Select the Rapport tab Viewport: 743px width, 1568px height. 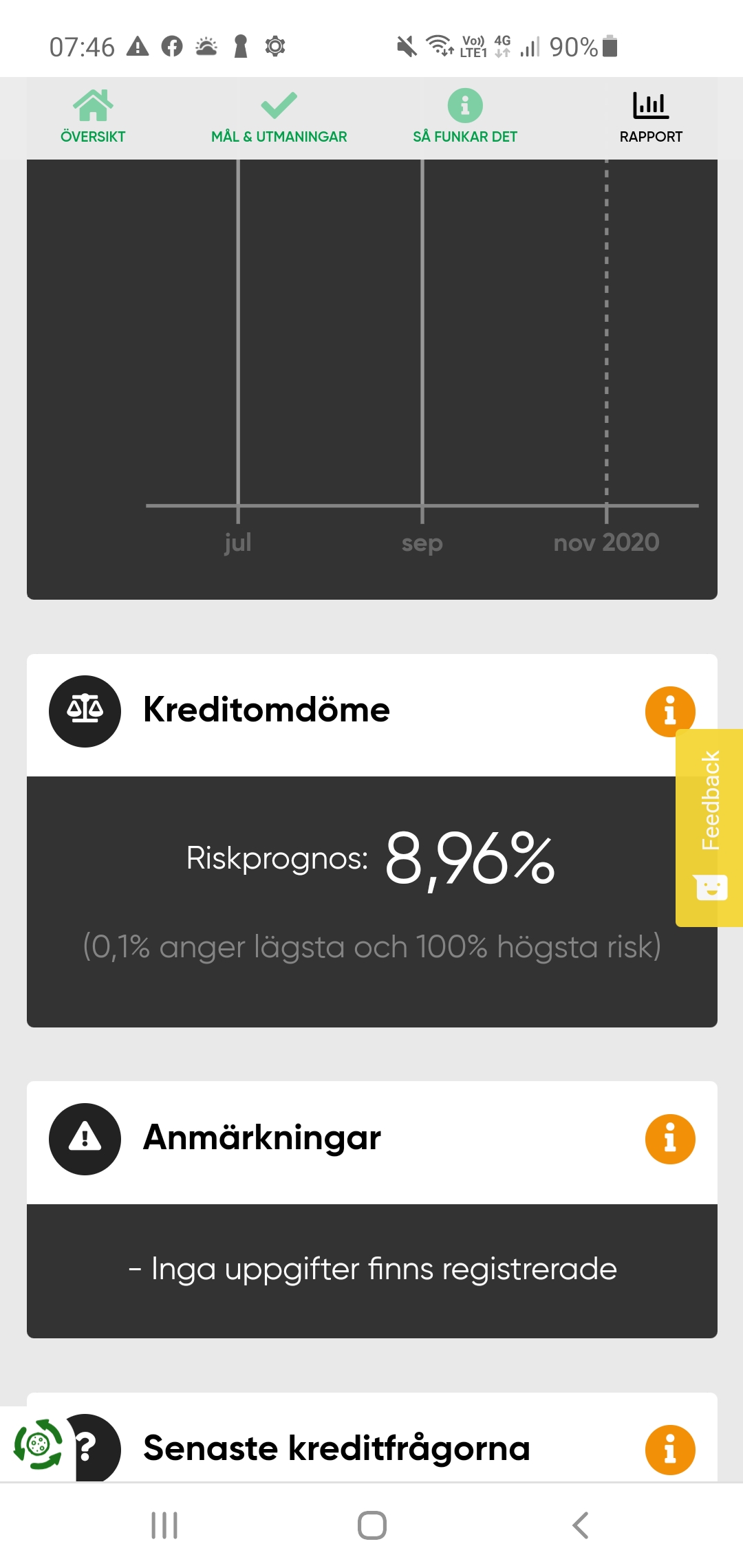(x=650, y=117)
